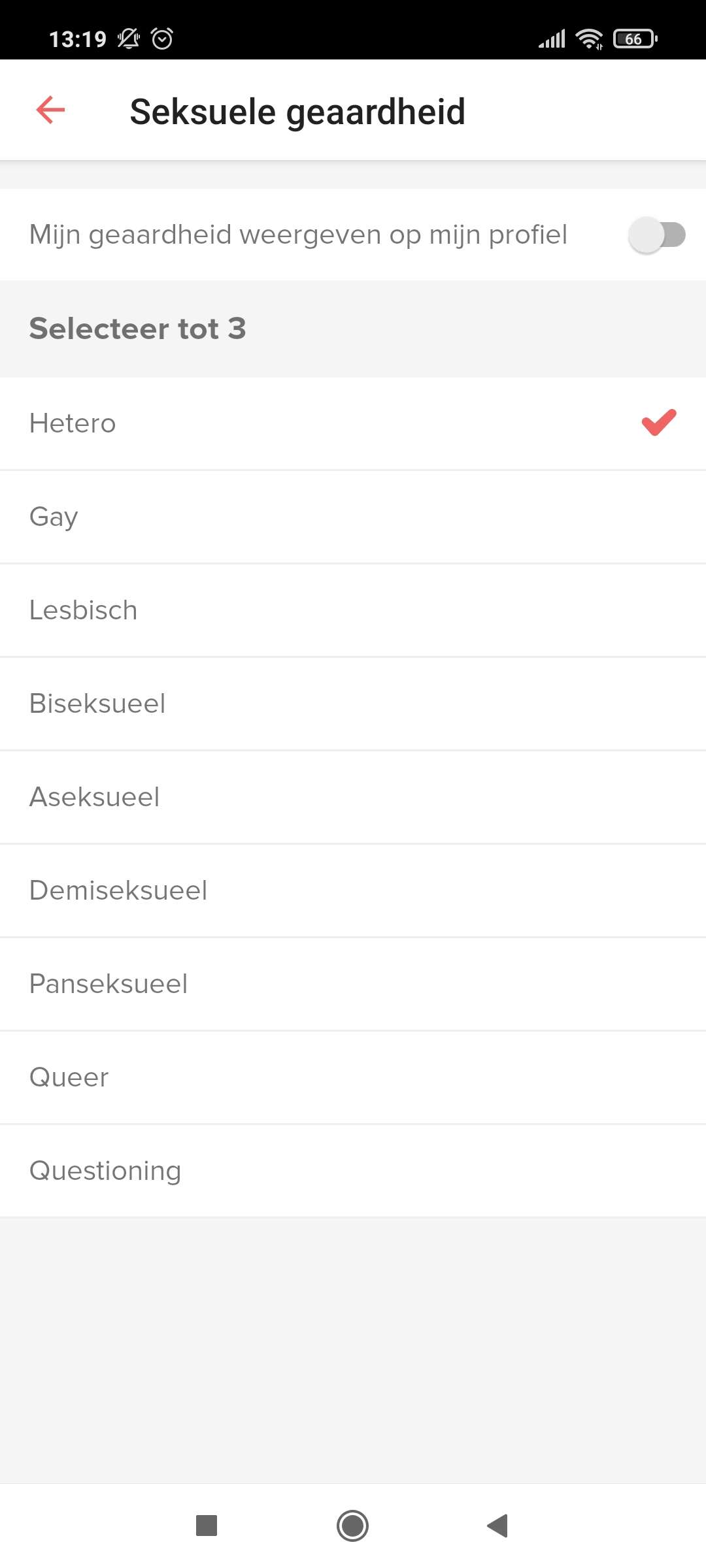
Task: Select Biseksueel
Action: click(353, 704)
